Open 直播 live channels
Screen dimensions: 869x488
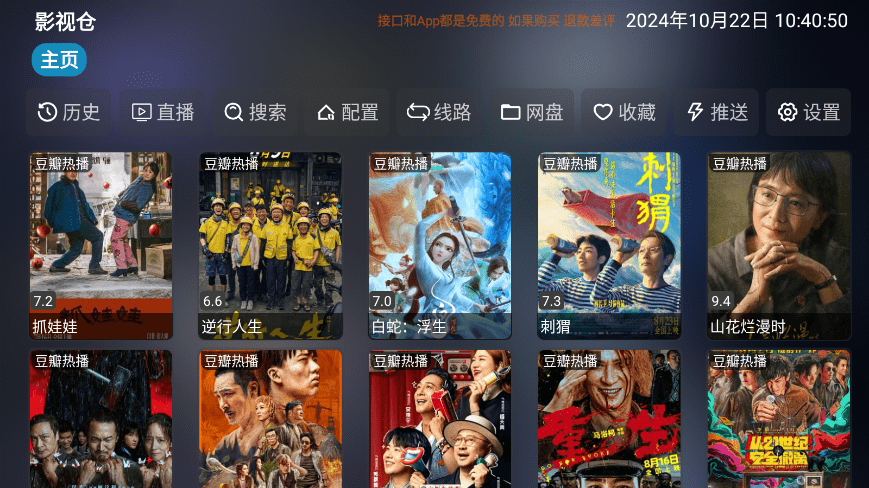pos(163,112)
